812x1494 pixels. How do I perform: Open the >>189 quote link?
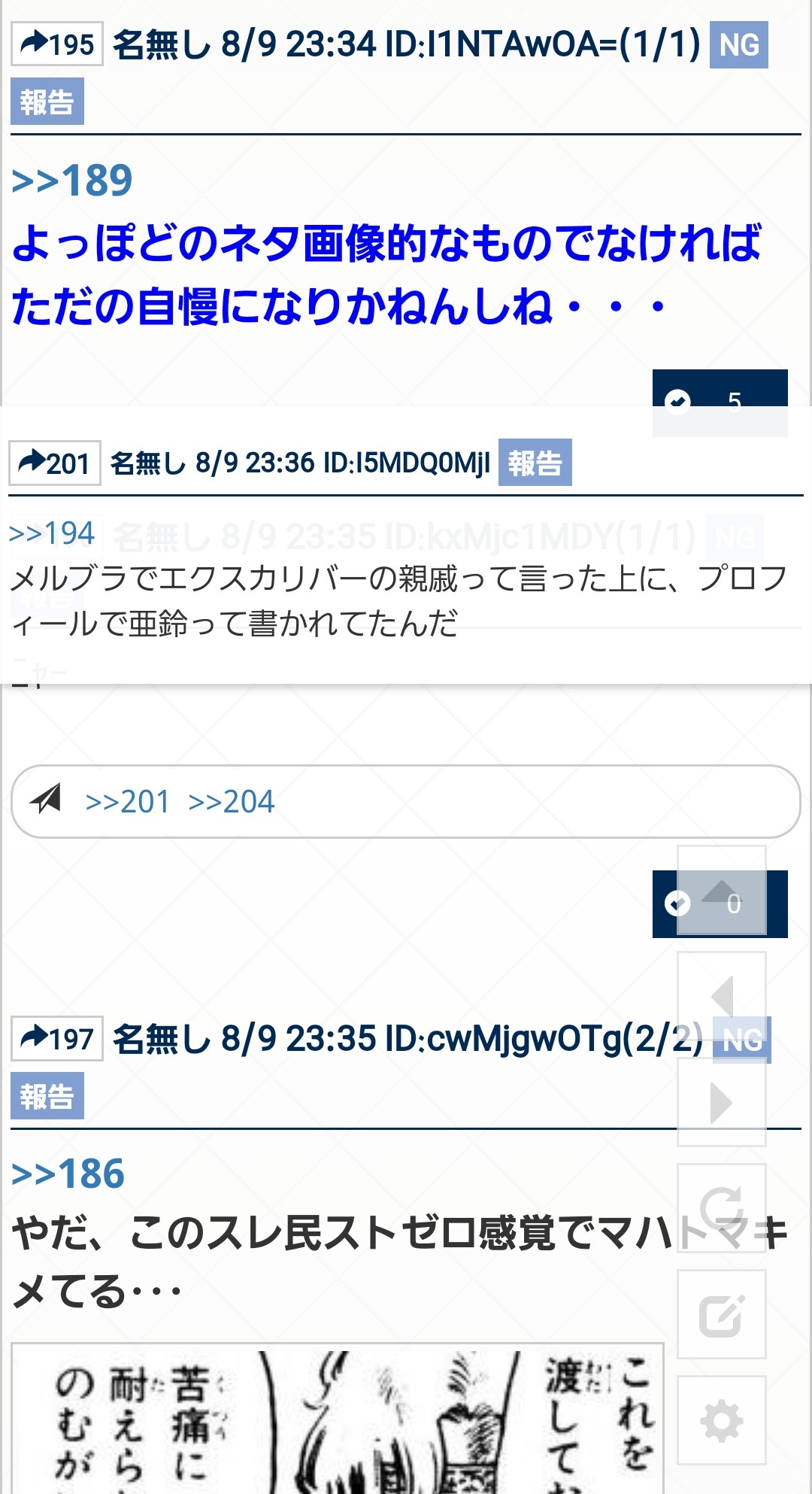click(x=72, y=181)
